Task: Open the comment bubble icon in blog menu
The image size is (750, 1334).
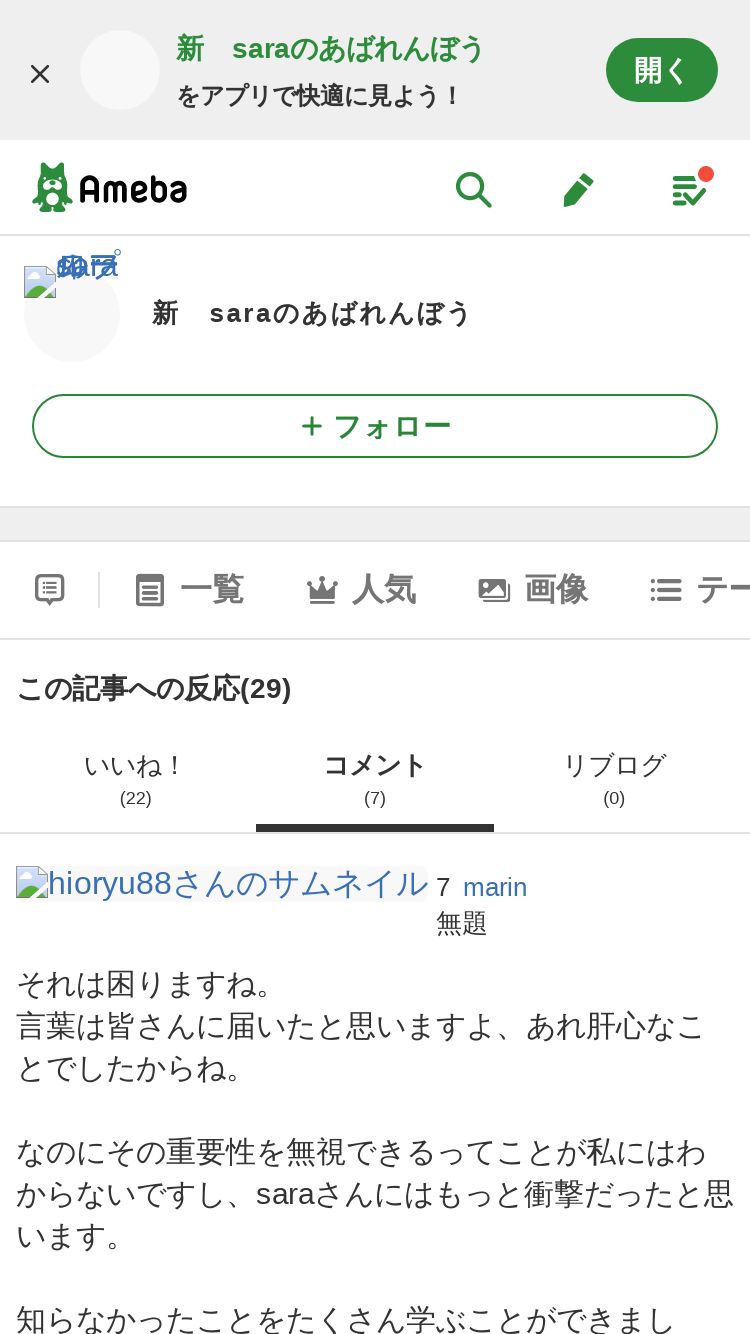Action: [50, 589]
